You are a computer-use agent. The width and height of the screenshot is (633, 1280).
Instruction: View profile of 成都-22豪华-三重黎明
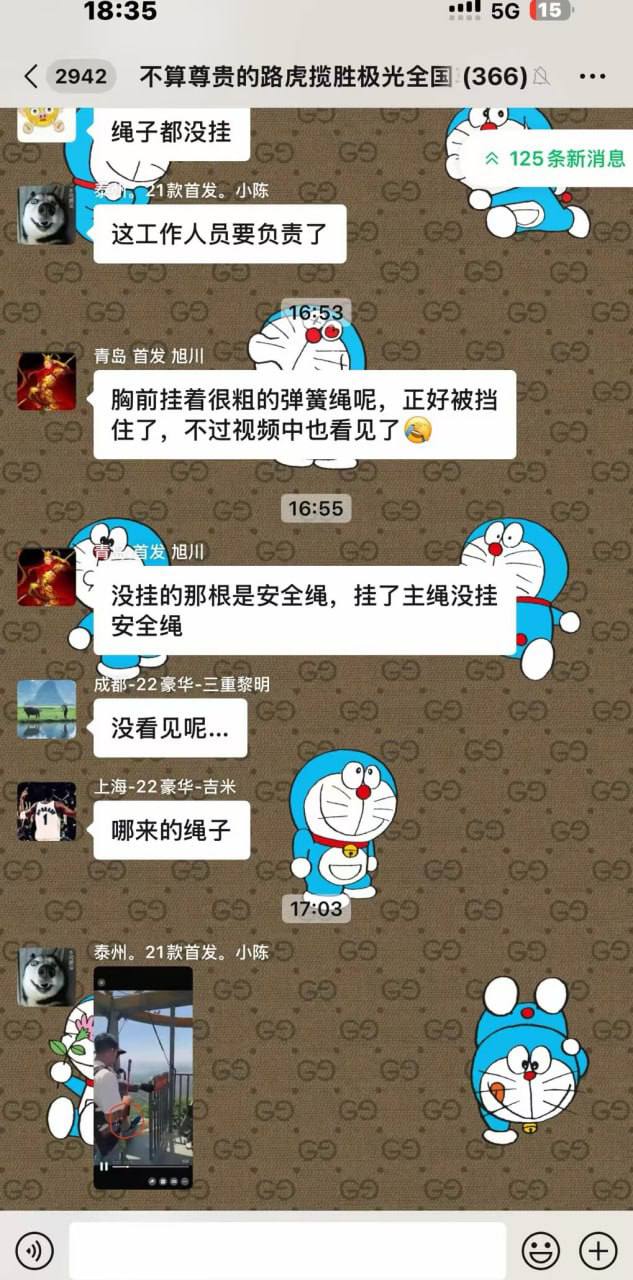pos(46,709)
